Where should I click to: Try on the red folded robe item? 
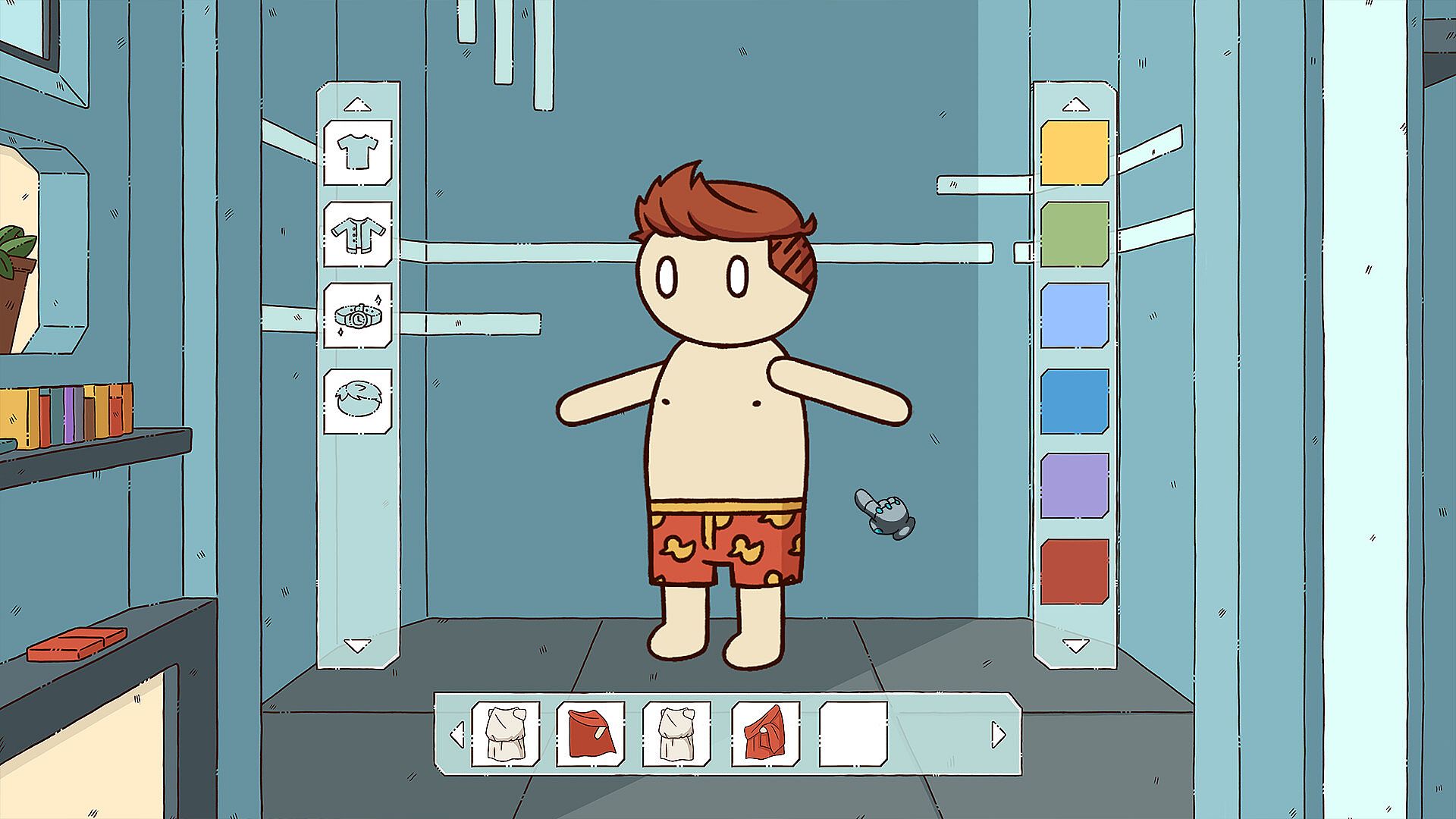click(765, 734)
